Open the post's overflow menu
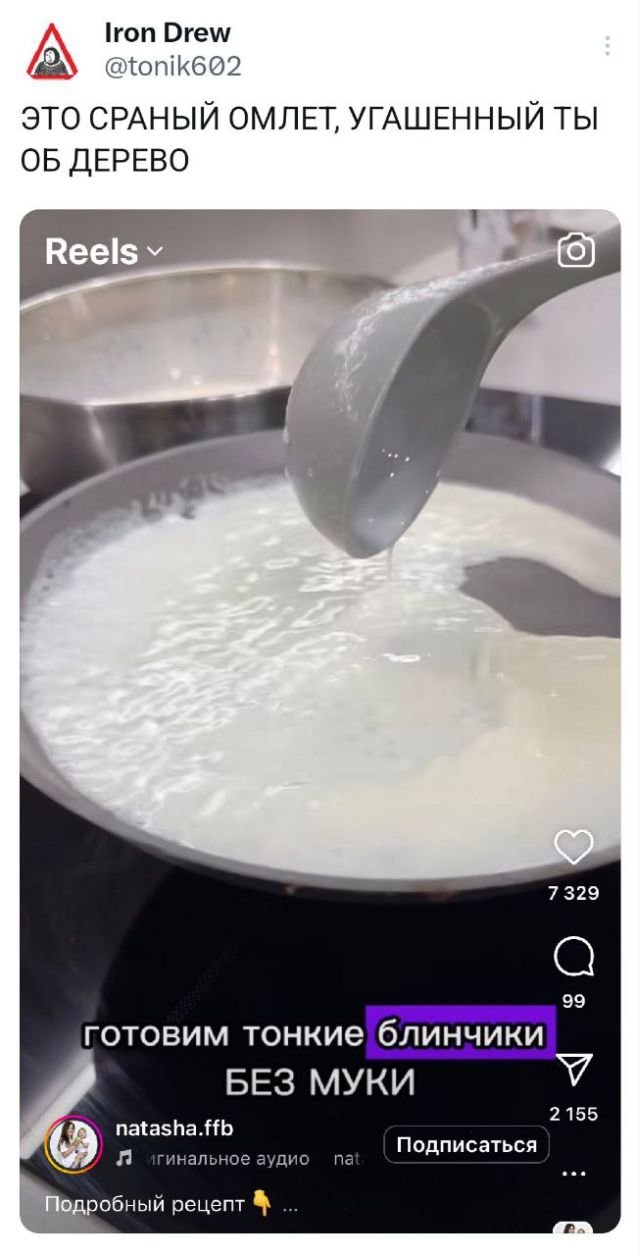The height and width of the screenshot is (1255, 640). coord(607,46)
